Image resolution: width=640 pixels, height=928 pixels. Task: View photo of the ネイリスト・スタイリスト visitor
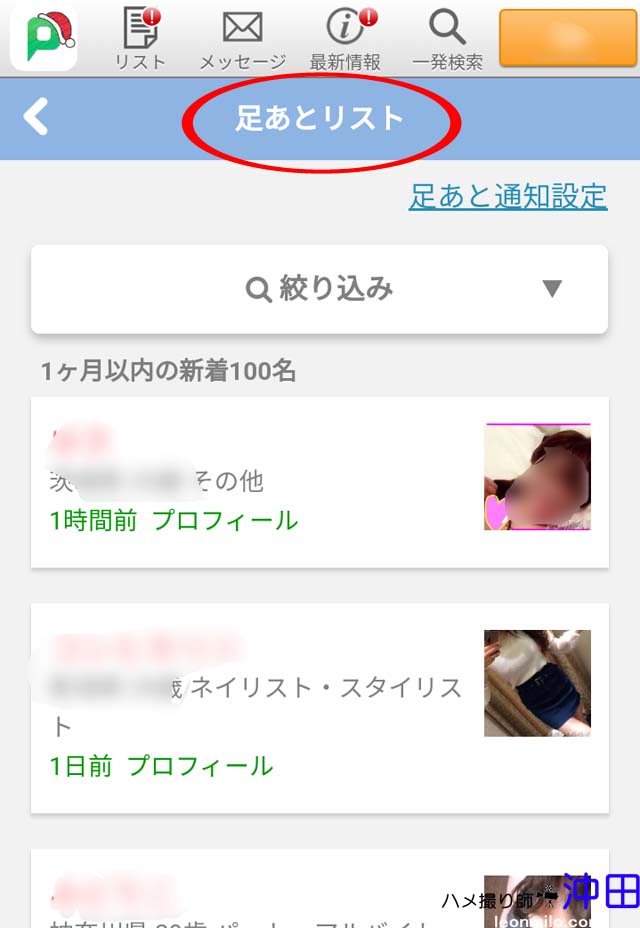point(537,683)
